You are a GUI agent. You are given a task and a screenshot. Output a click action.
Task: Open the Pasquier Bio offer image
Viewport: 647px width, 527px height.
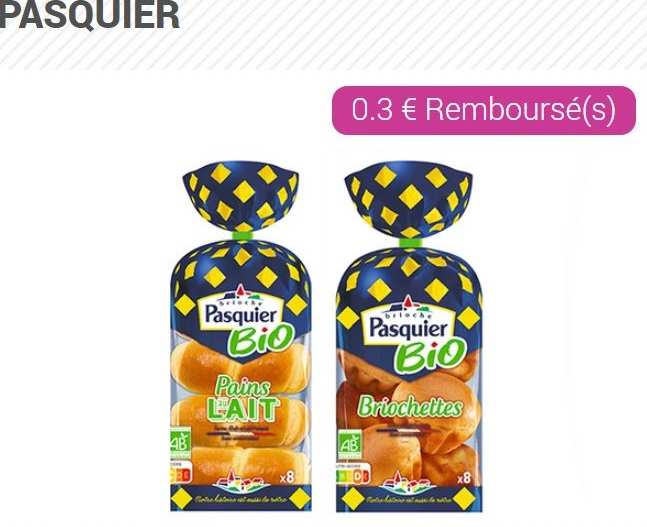[x=328, y=337]
